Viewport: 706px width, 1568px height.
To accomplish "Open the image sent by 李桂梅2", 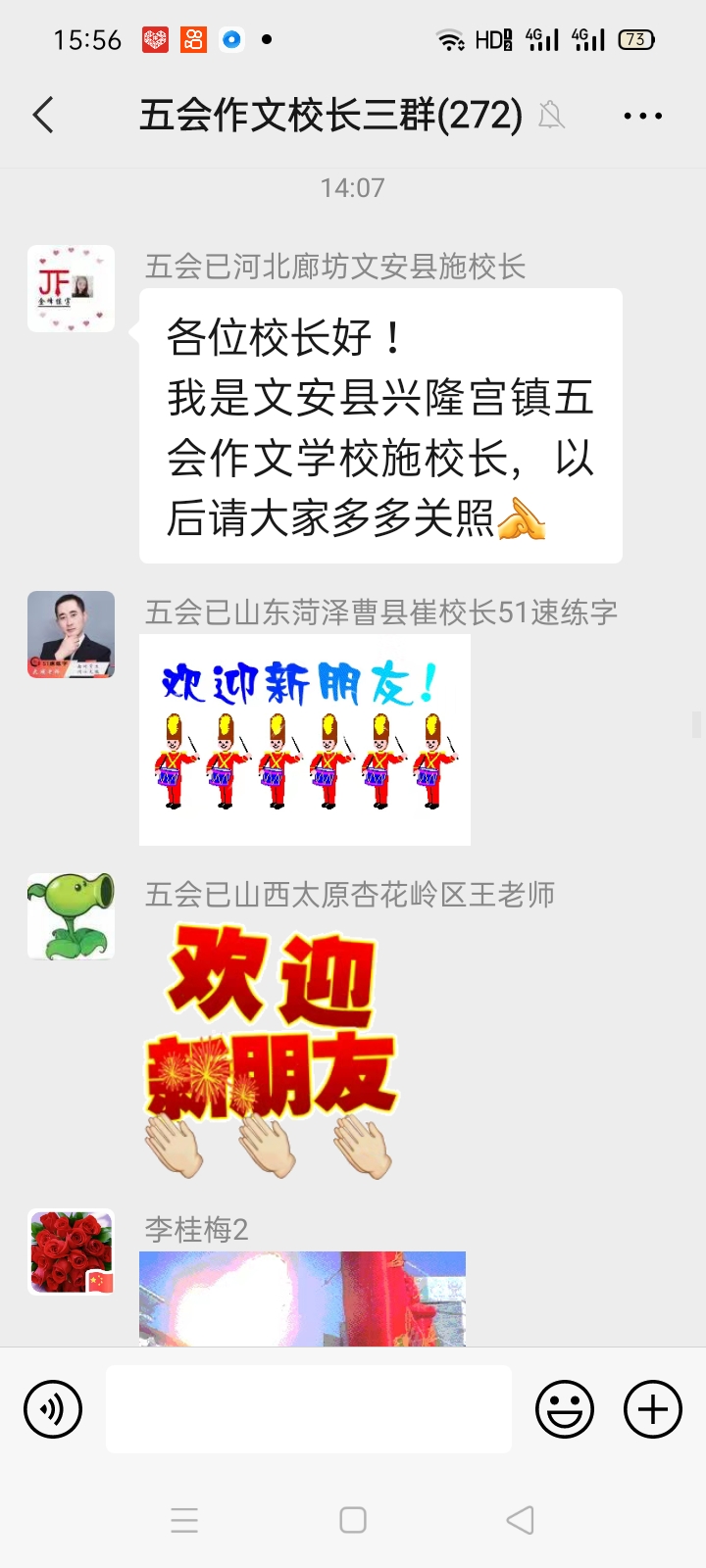I will coord(302,1298).
